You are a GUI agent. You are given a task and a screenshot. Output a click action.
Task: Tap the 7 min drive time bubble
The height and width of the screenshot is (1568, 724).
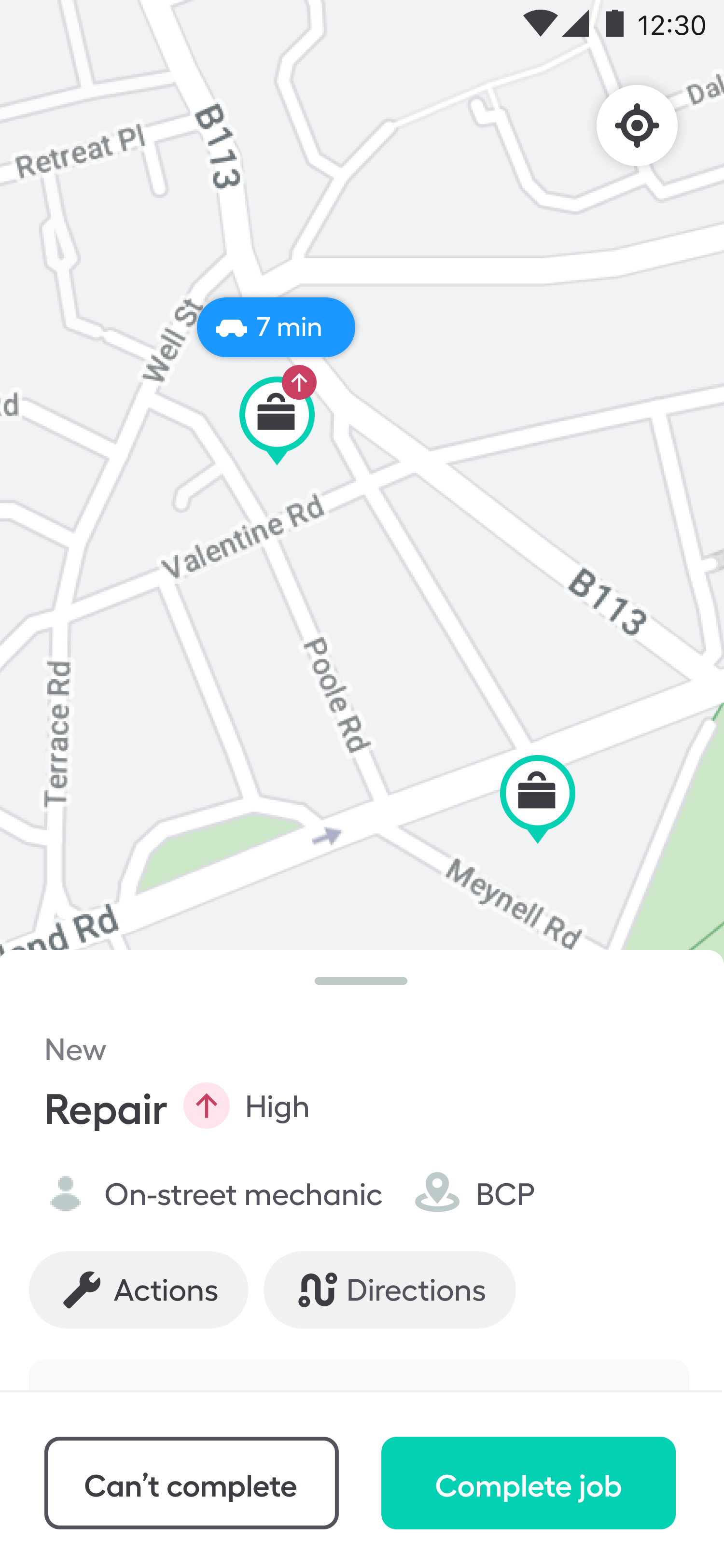point(276,327)
